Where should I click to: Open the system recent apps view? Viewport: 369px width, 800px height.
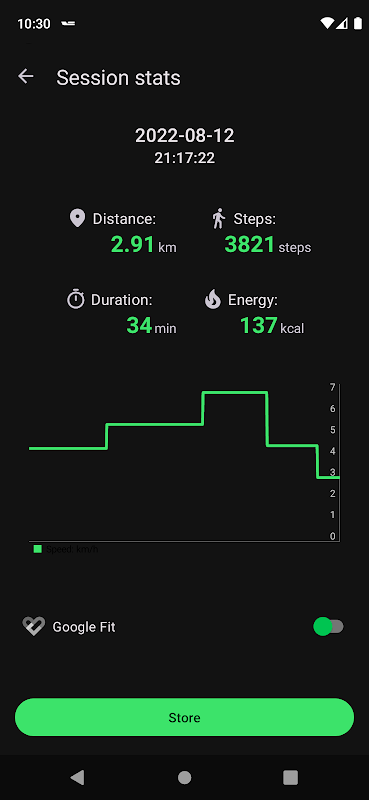click(x=290, y=778)
